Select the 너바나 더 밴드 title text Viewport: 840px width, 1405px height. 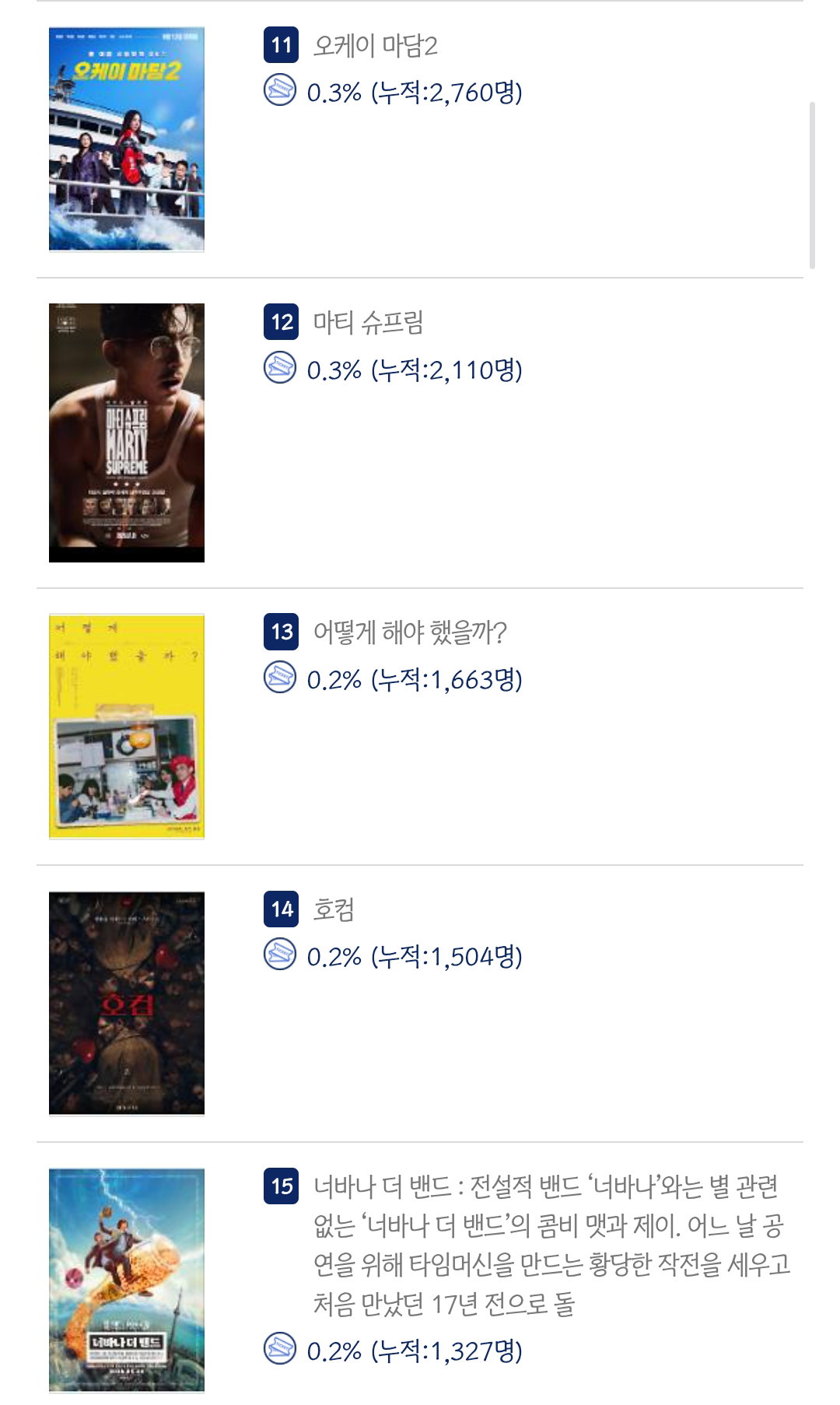551,1245
